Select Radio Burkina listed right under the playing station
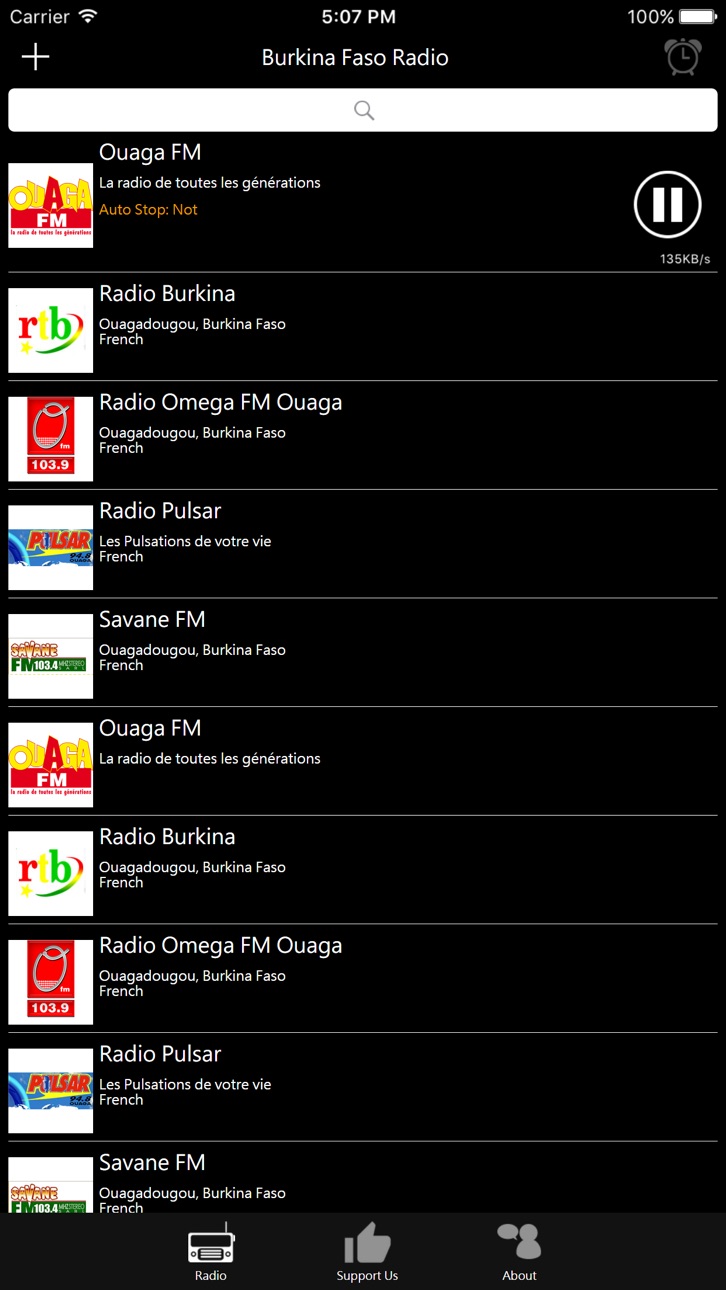Screen dimensions: 726x1290 [363, 327]
